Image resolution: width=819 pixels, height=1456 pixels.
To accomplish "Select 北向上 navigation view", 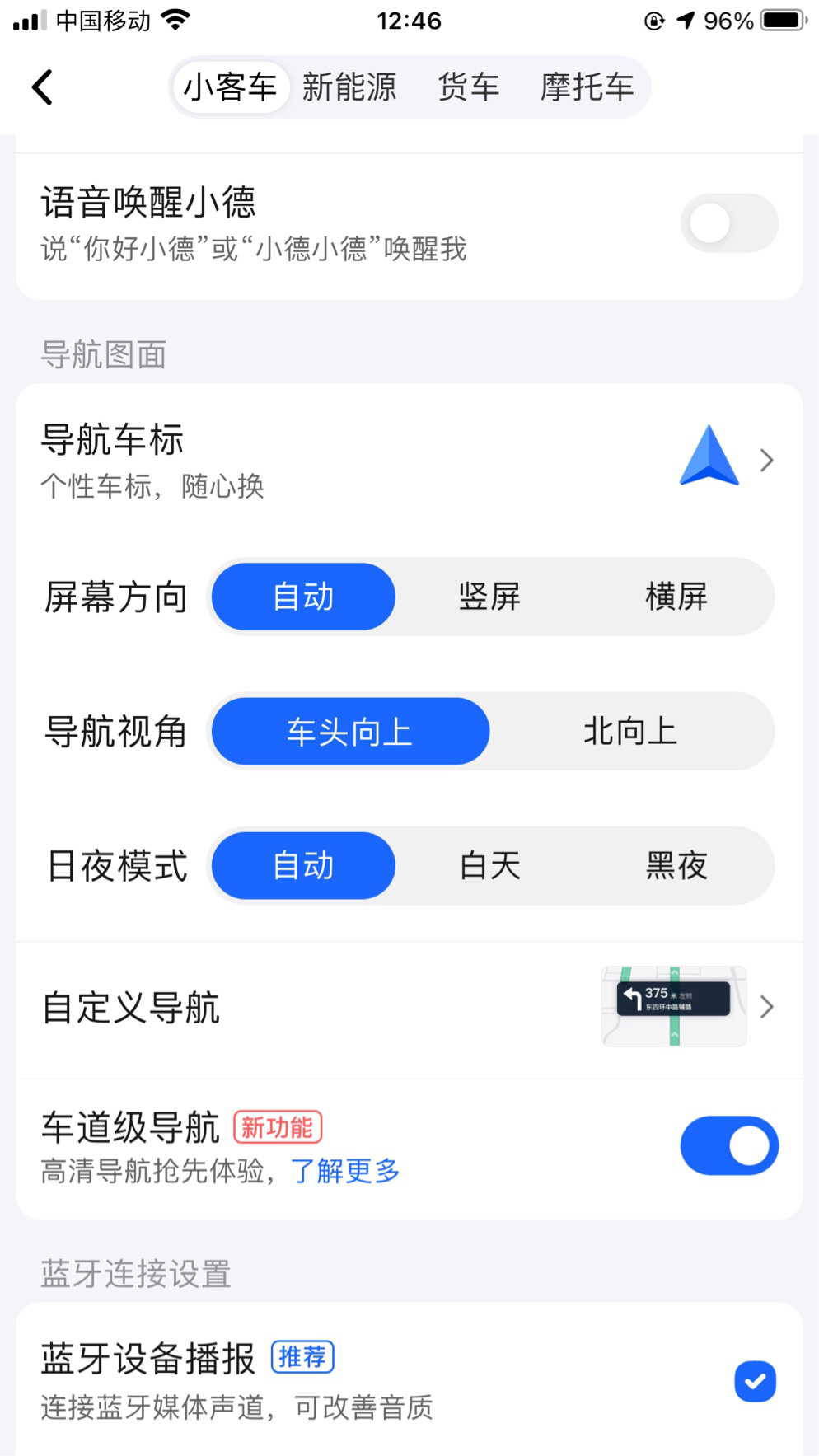I will [x=630, y=731].
